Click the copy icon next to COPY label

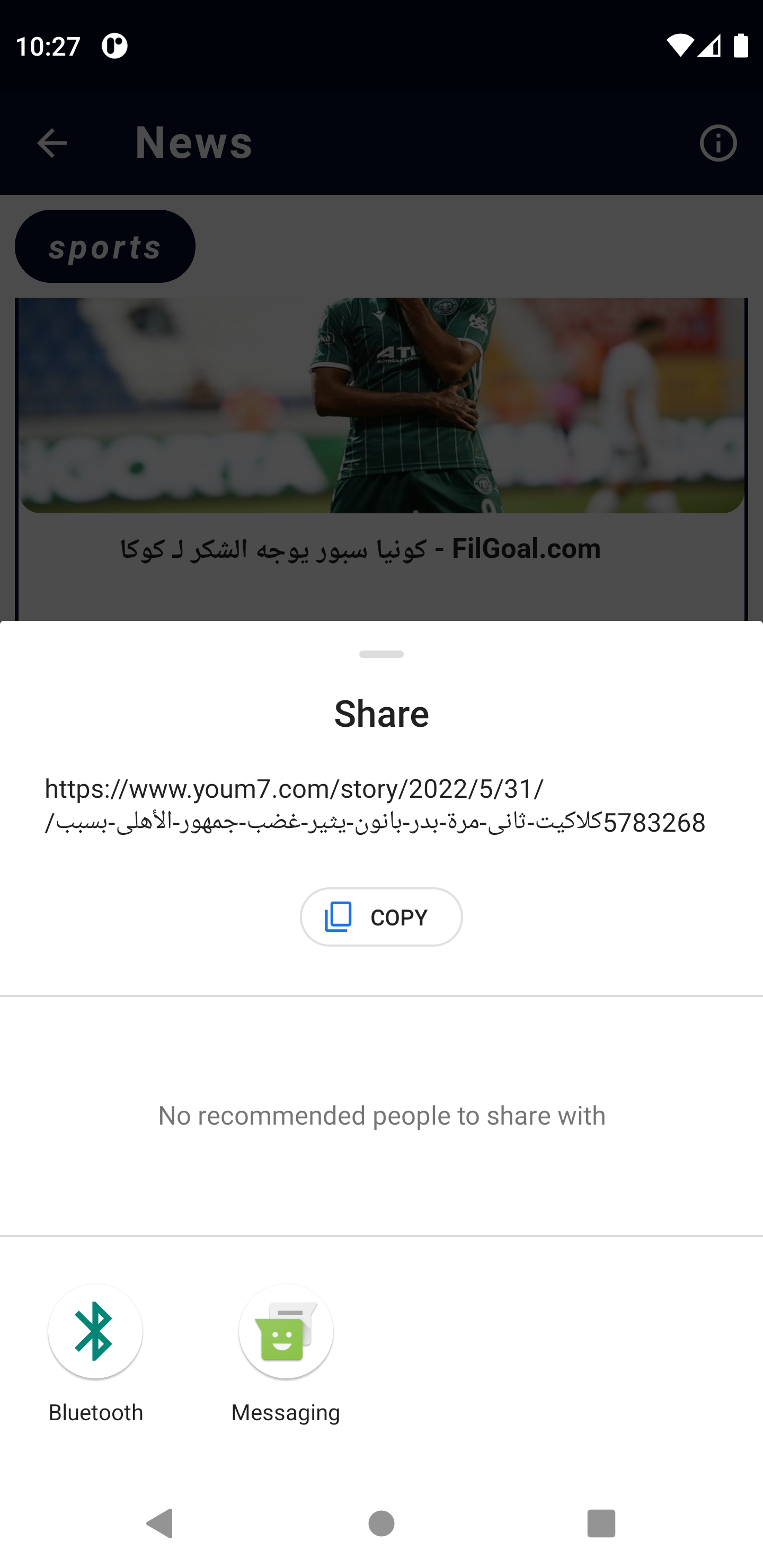[x=339, y=916]
